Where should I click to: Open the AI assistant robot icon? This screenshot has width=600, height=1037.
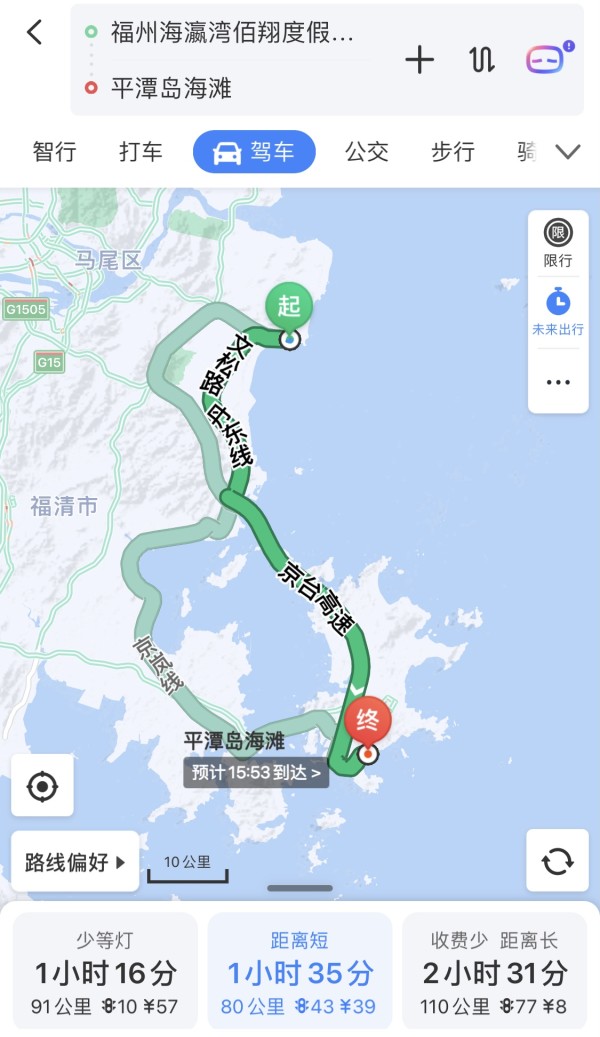(x=547, y=59)
